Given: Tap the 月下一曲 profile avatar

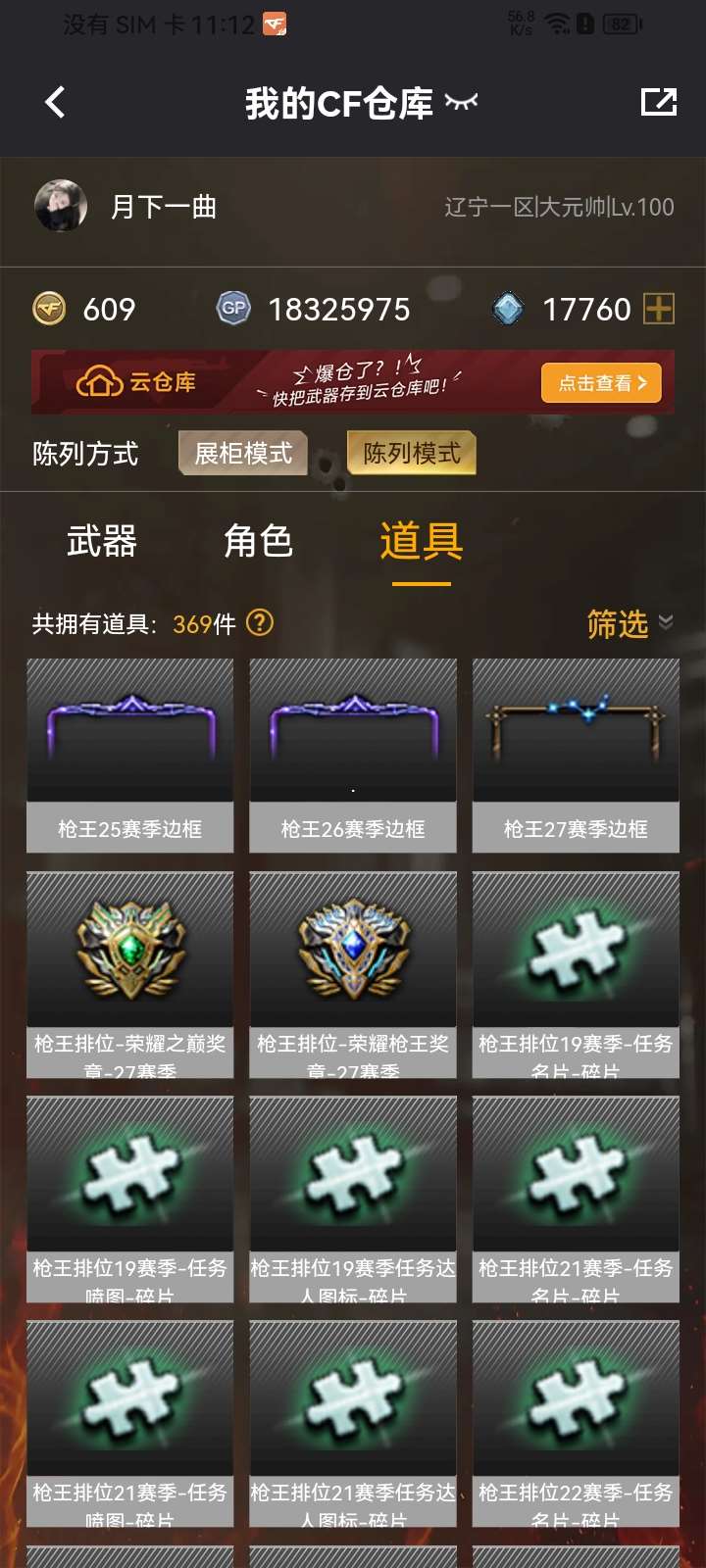Looking at the screenshot, I should pos(61,206).
